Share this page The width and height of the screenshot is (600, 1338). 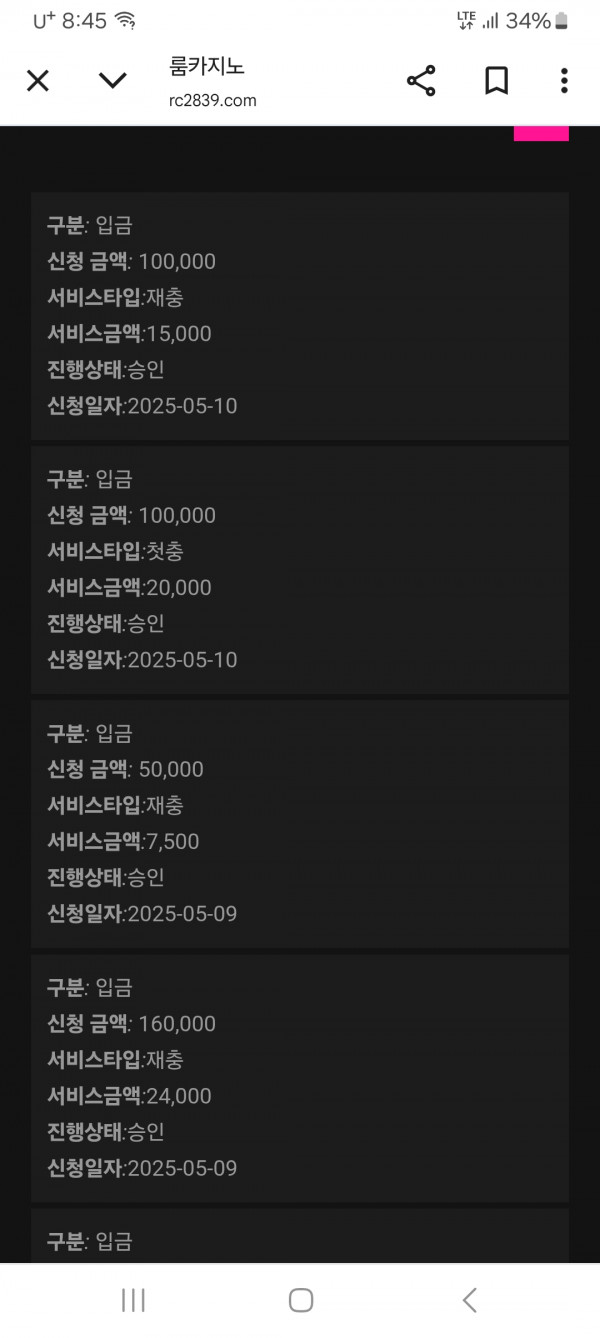[x=421, y=81]
